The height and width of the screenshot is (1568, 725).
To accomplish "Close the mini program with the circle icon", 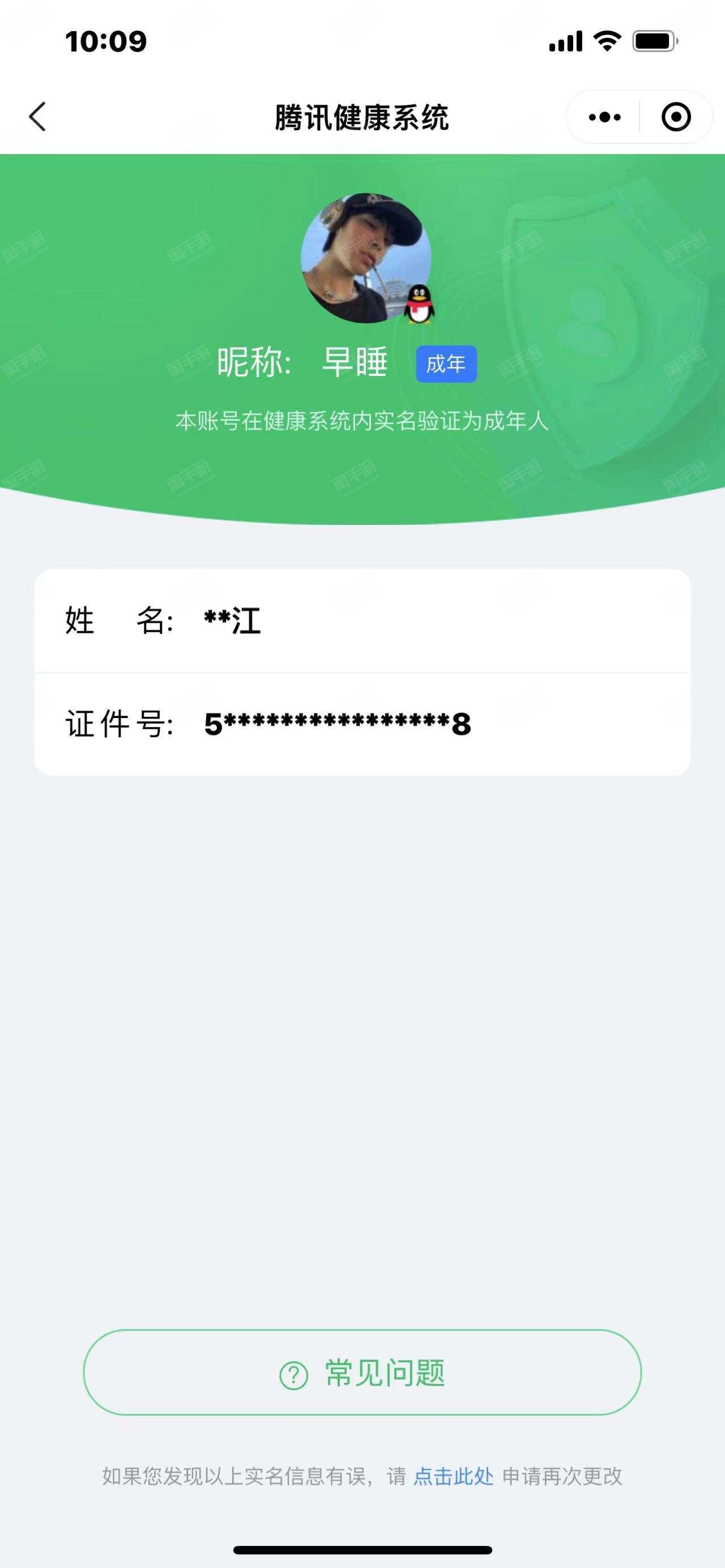I will coord(676,117).
